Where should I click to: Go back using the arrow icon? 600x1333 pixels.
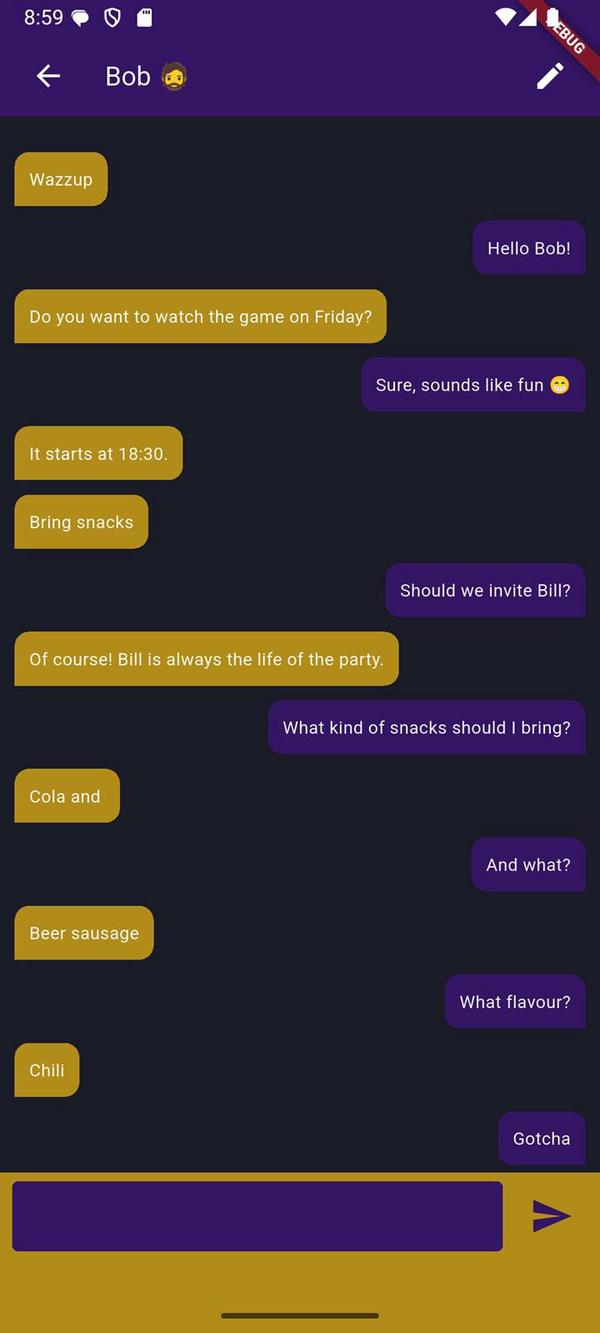(x=48, y=76)
